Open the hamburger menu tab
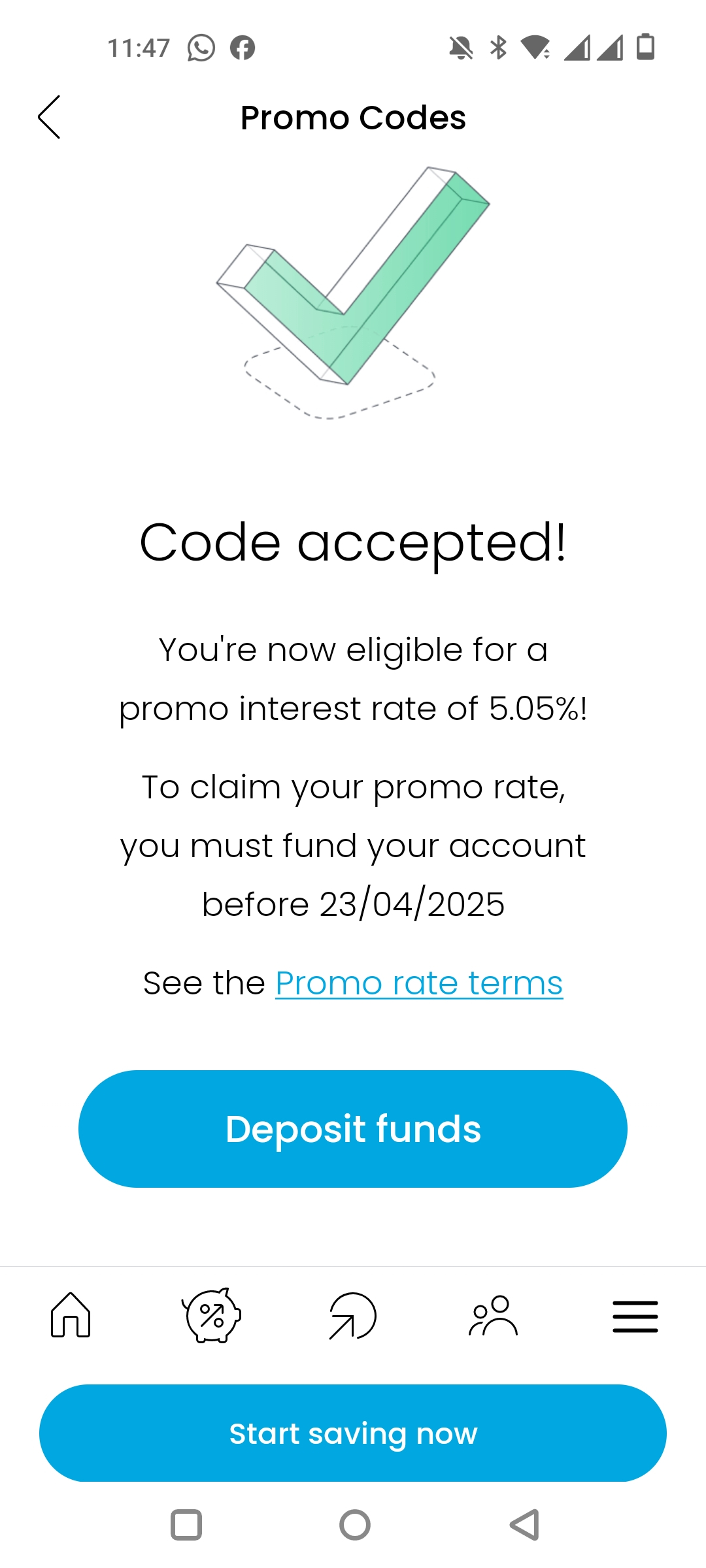 [x=635, y=1316]
